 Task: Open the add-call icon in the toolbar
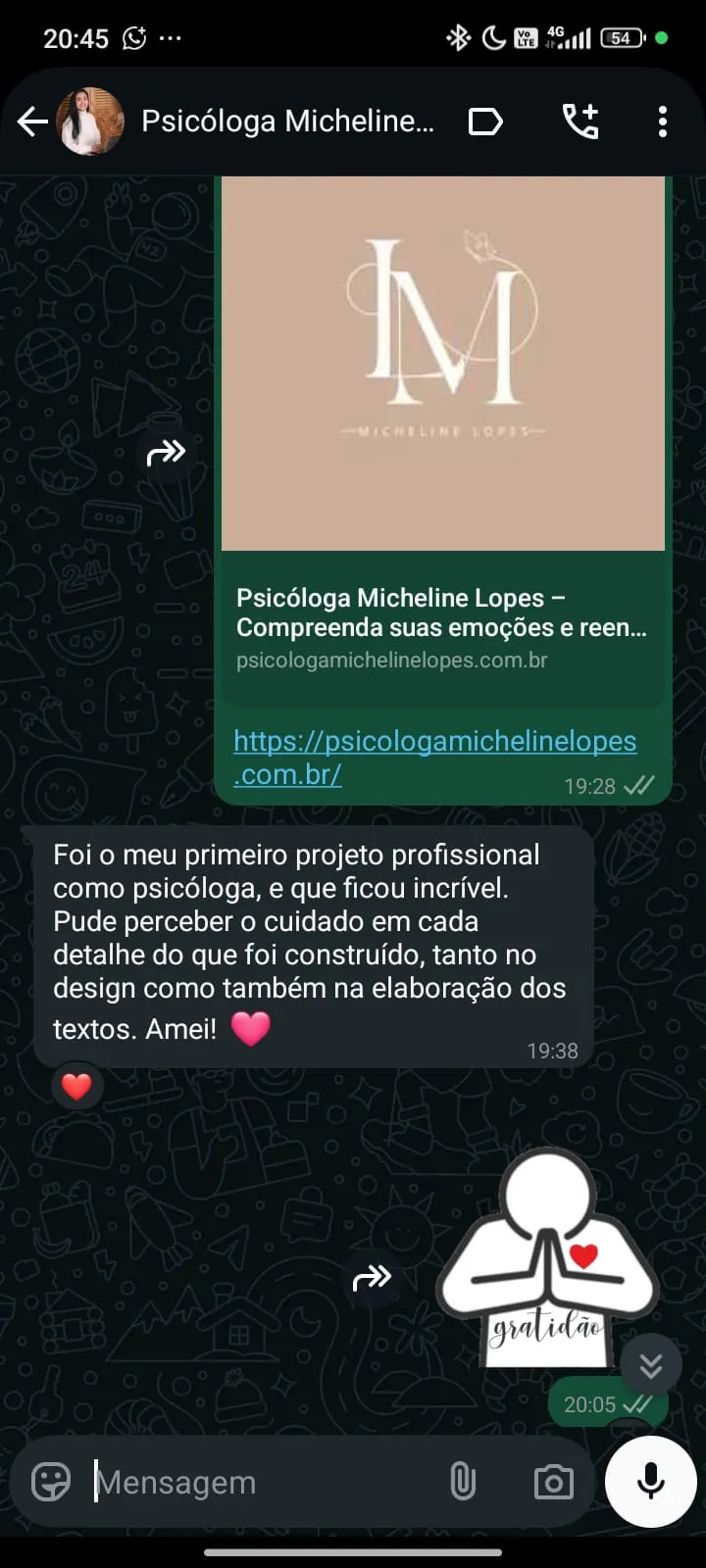pyautogui.click(x=580, y=121)
